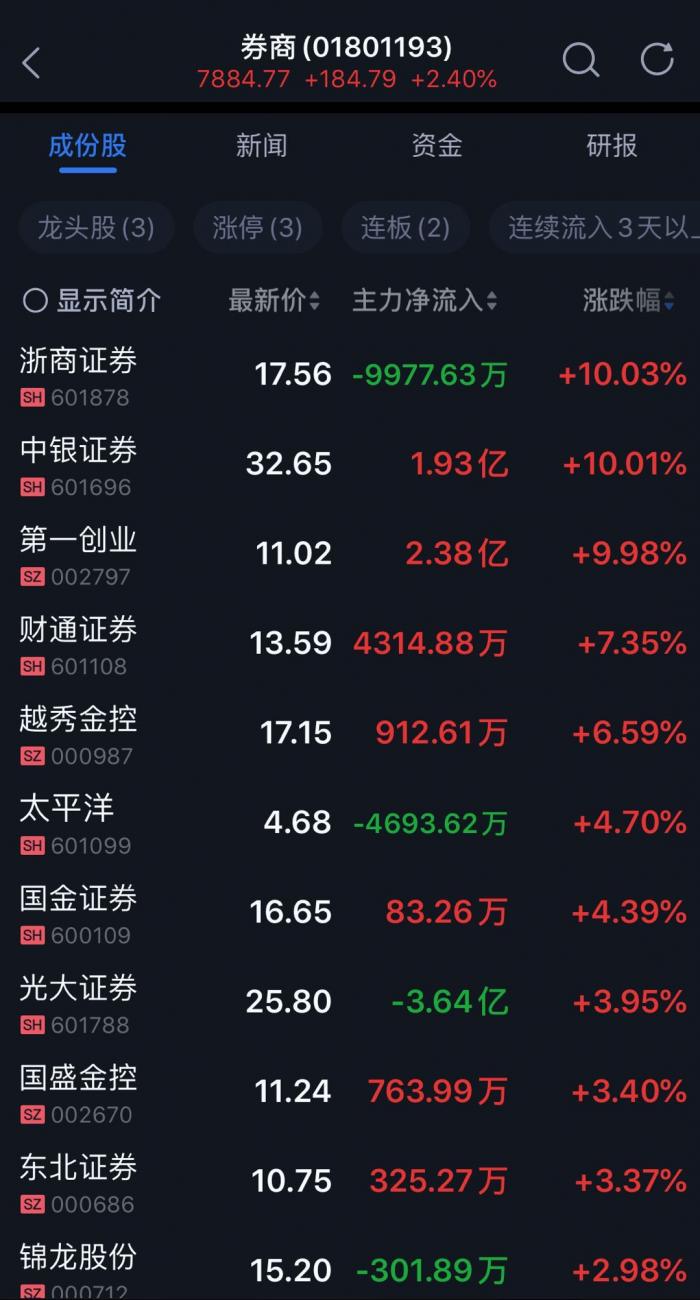Screen dimensions: 700x1300
Task: Switch to the 资金 tab
Action: [437, 146]
